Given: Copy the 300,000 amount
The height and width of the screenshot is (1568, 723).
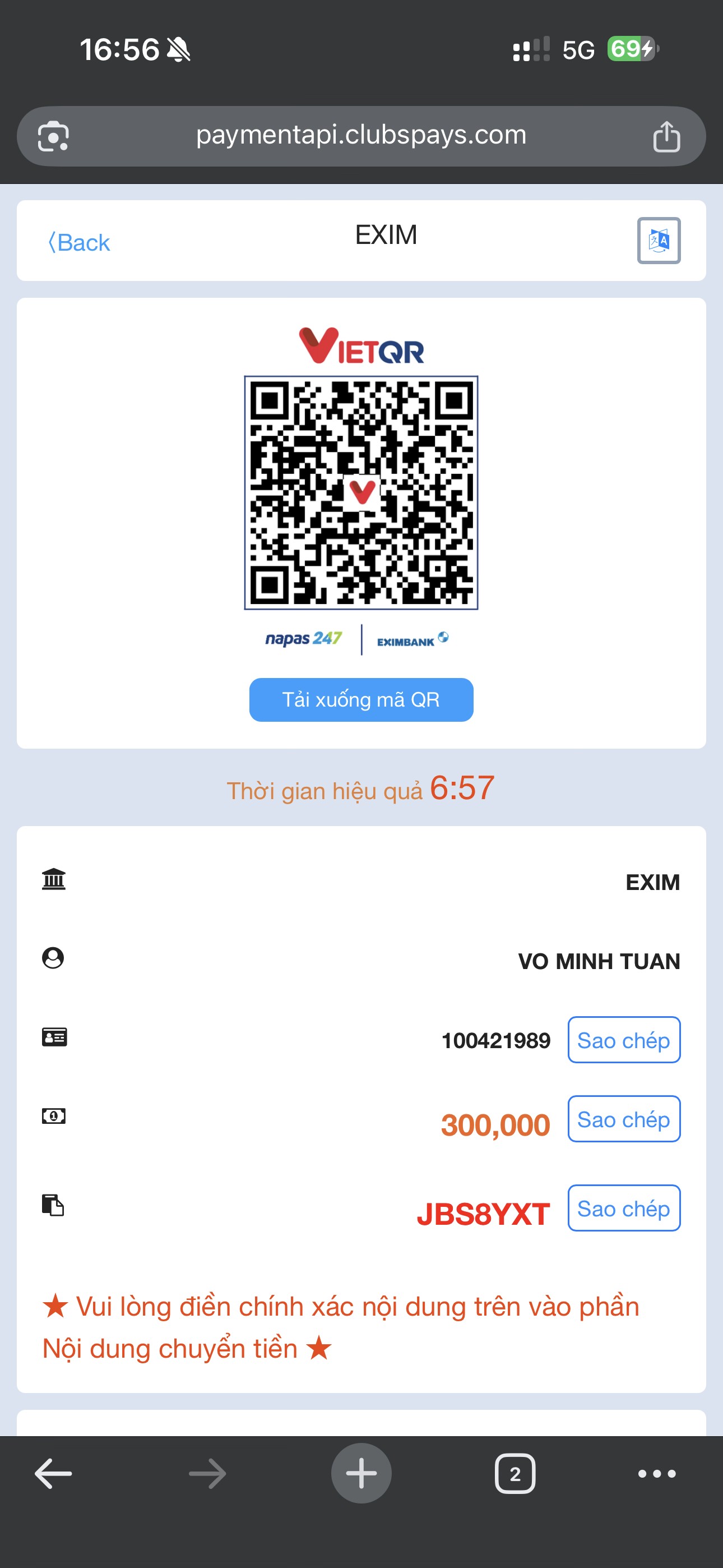Looking at the screenshot, I should pos(623,1119).
